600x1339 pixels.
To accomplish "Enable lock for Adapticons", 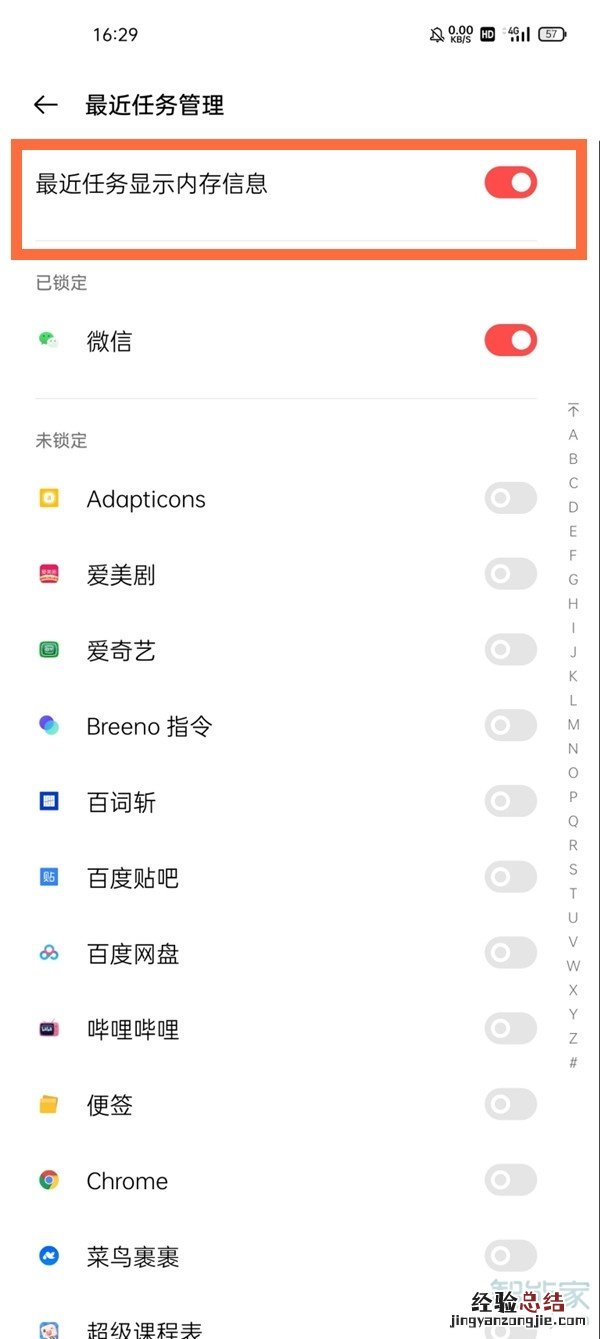I will (510, 498).
